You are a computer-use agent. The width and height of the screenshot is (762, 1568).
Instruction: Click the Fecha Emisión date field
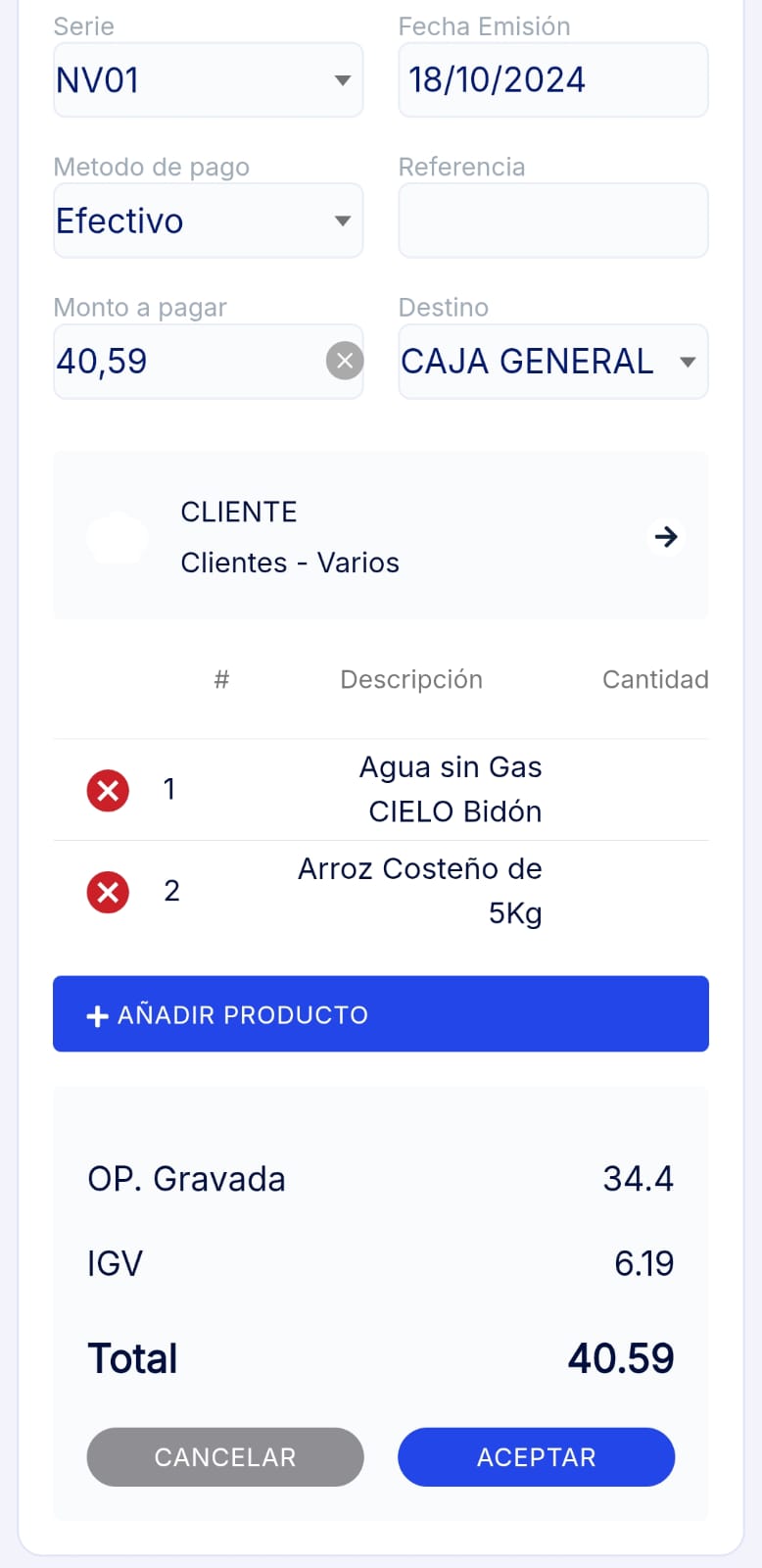(552, 80)
